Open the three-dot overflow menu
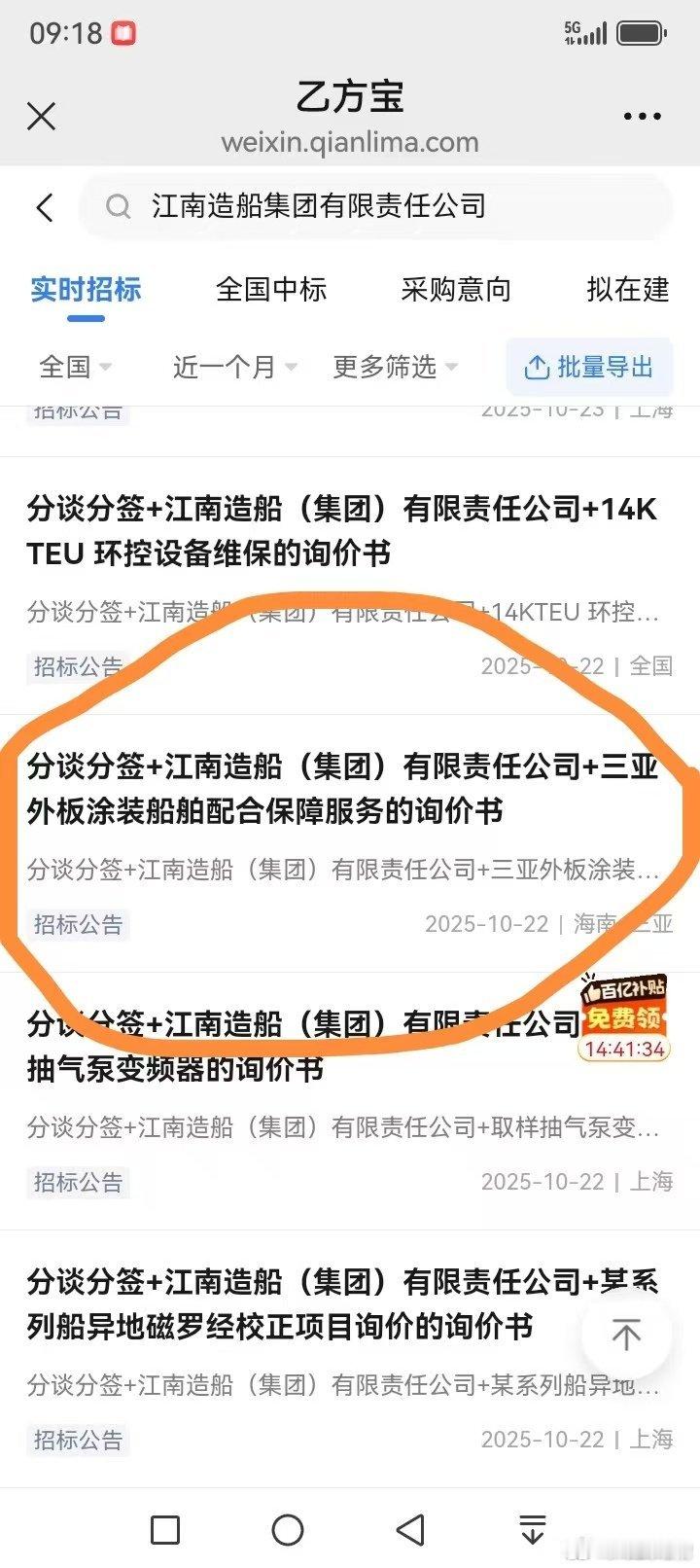The image size is (700, 1568). coord(642,117)
